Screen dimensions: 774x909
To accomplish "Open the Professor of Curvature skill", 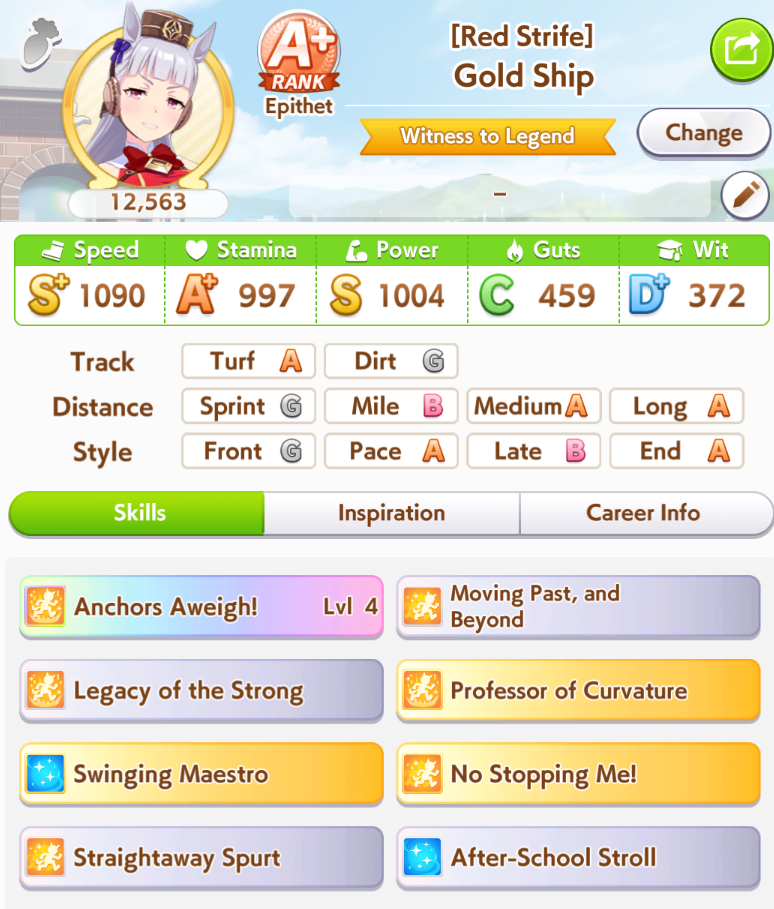I will pos(578,690).
